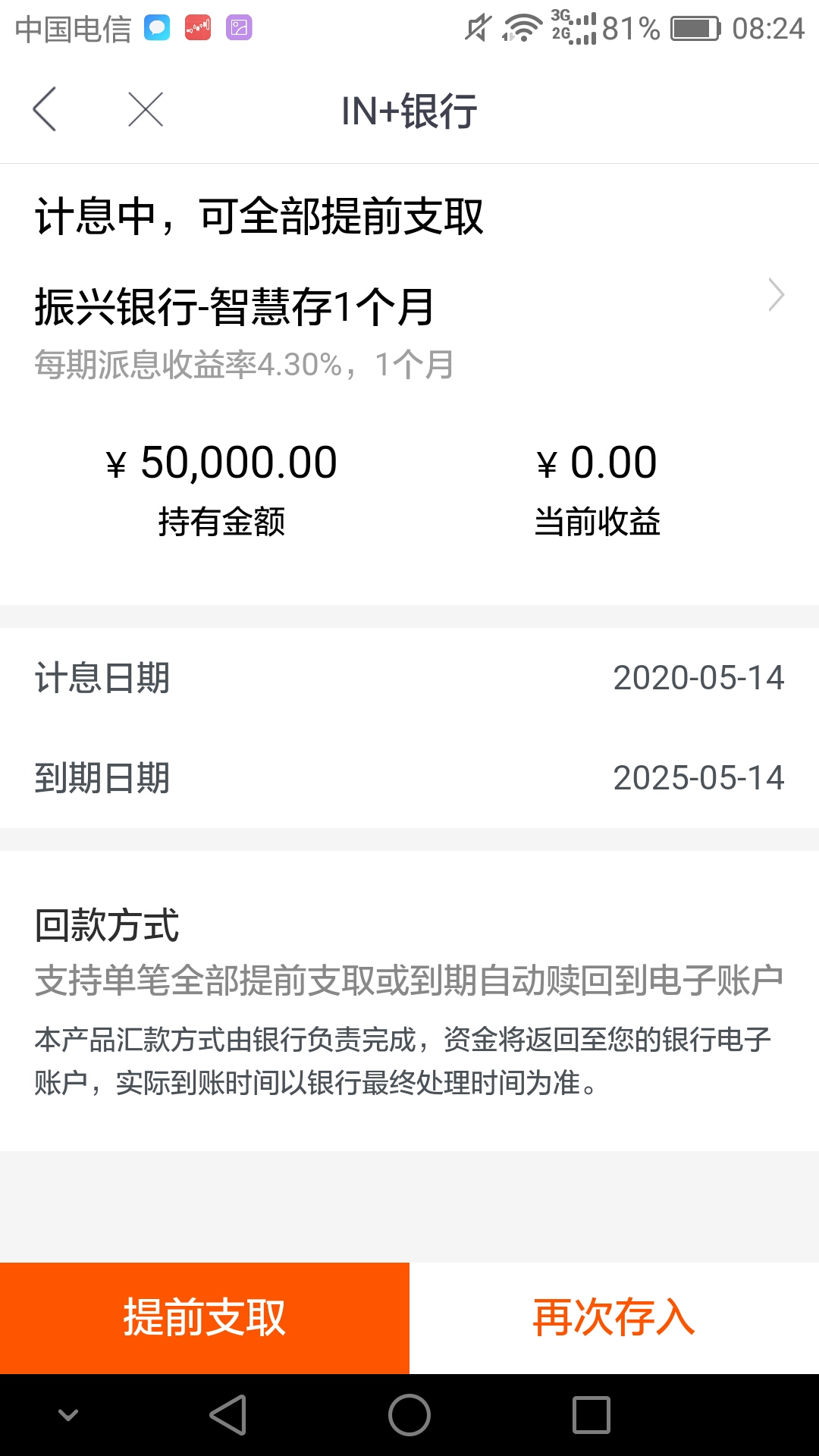819x1456 pixels.
Task: Go back using the top-left arrow
Action: pyautogui.click(x=45, y=109)
